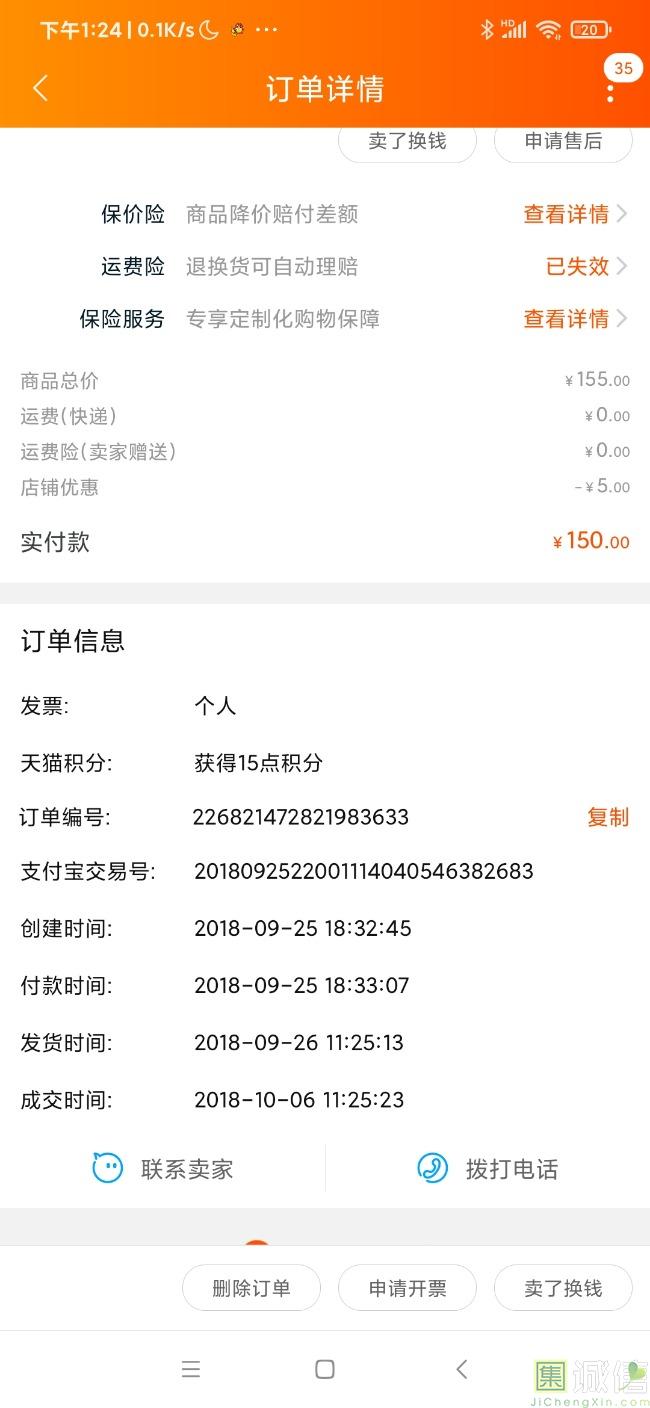The image size is (650, 1408).
Task: Open the three-dot overflow menu
Action: (610, 90)
